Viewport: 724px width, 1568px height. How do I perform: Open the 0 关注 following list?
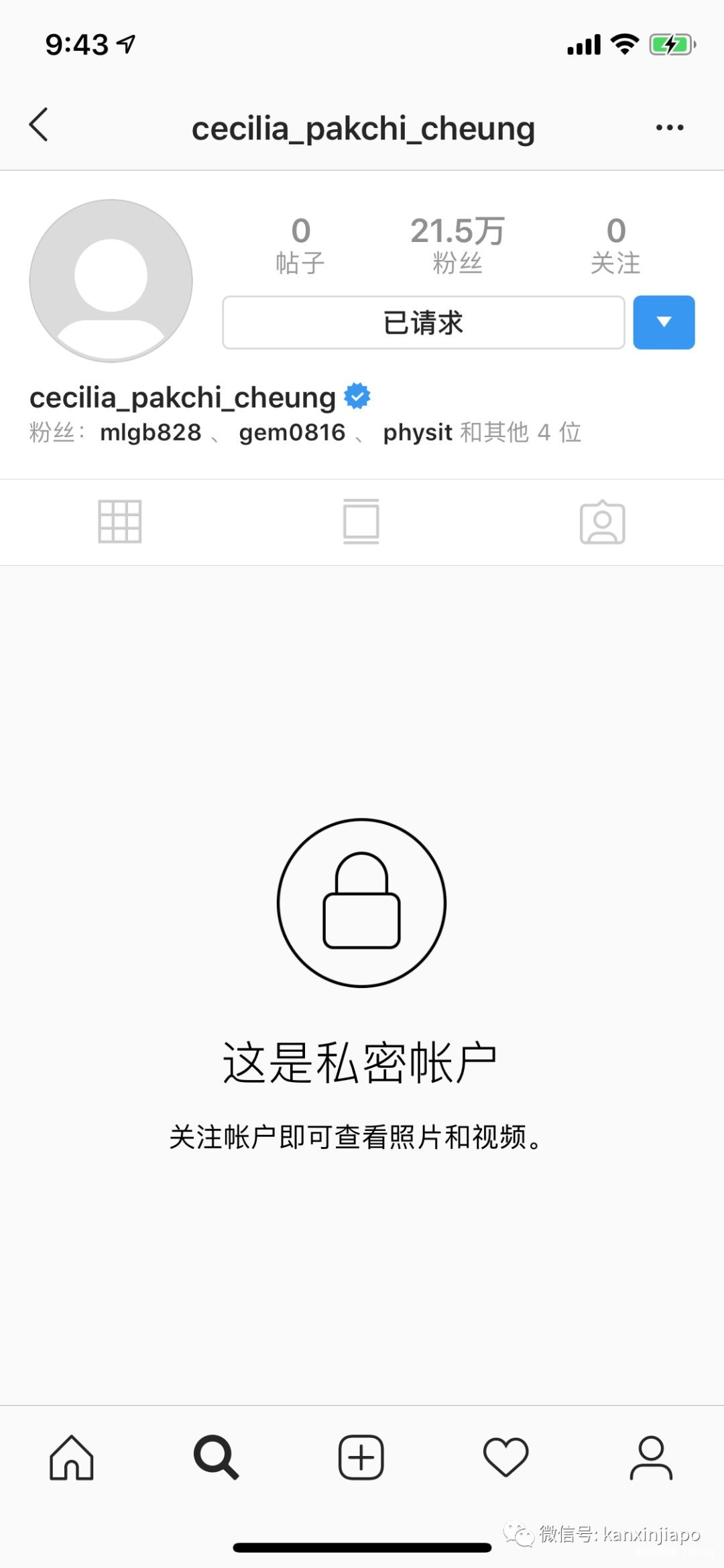click(x=615, y=245)
